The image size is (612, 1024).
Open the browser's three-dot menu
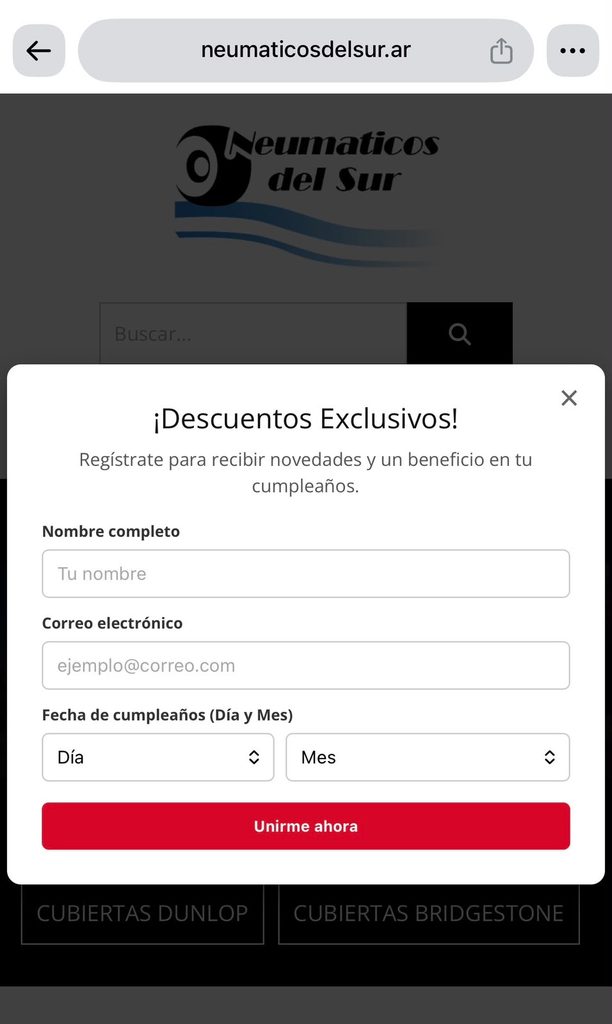pos(572,50)
